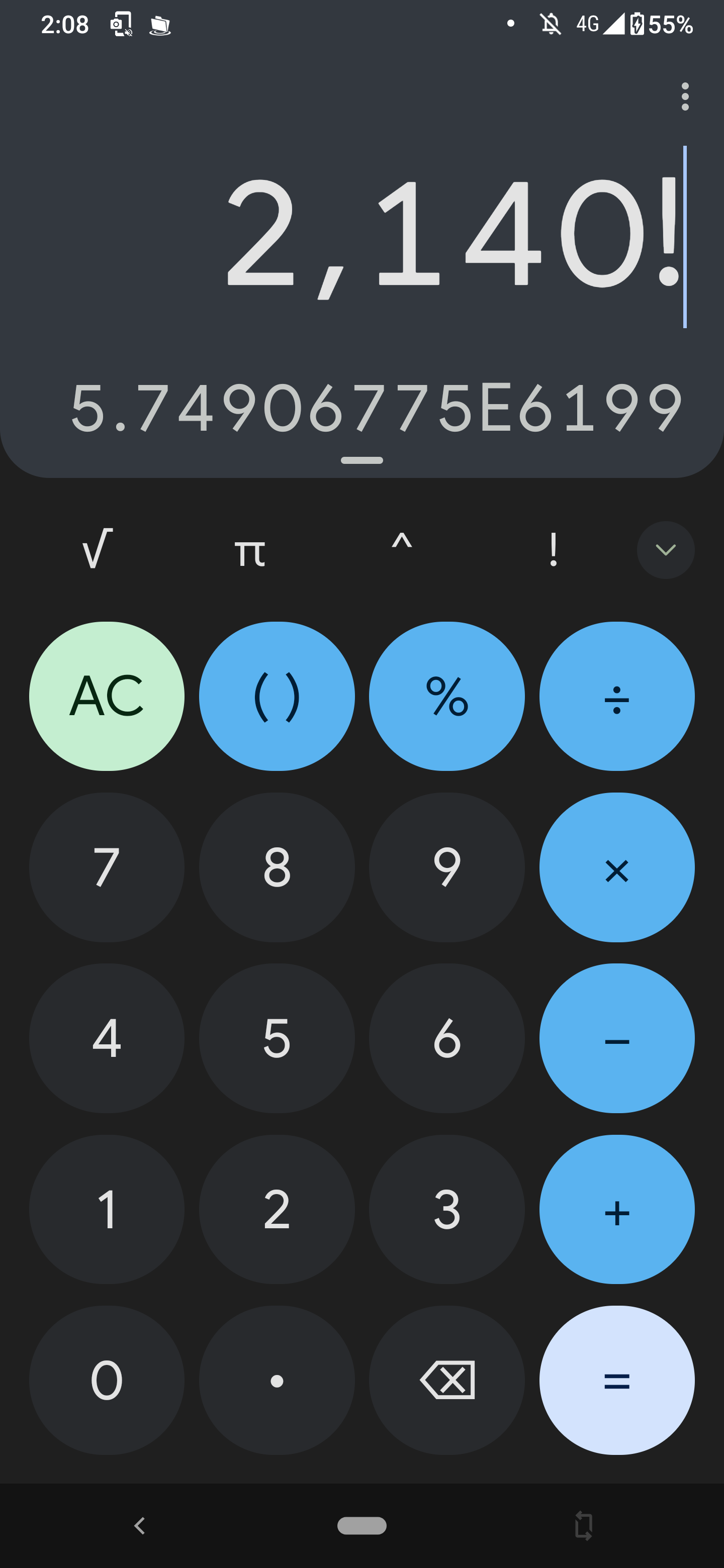Go back using the system navigation arrow
Viewport: 724px width, 1568px height.
click(140, 1525)
